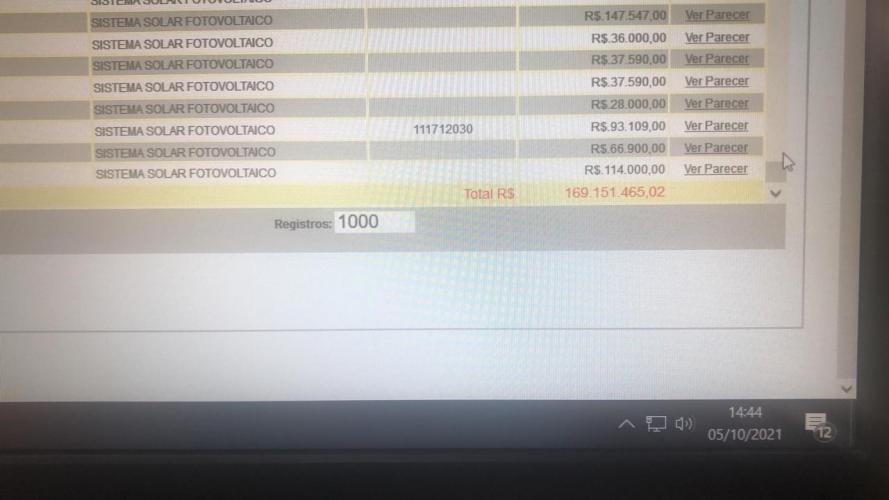View Ver Parecer for the R$ 28.000,00 row

pyautogui.click(x=717, y=104)
